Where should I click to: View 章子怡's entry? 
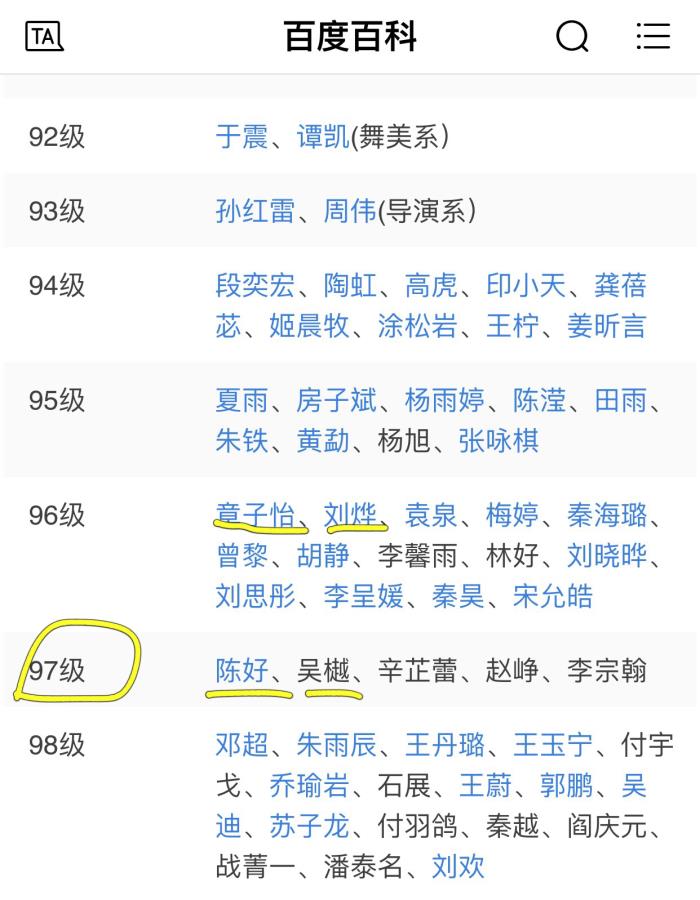click(255, 516)
